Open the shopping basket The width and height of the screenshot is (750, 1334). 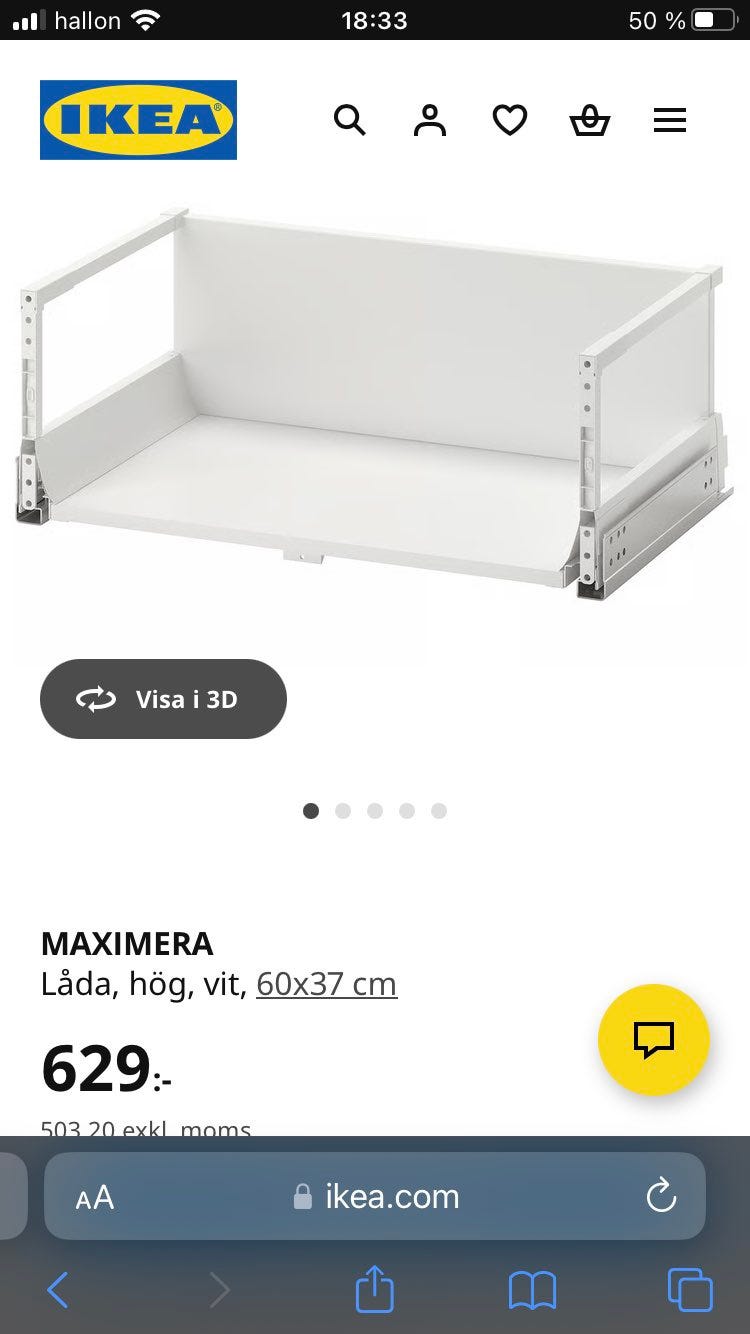[x=589, y=121]
